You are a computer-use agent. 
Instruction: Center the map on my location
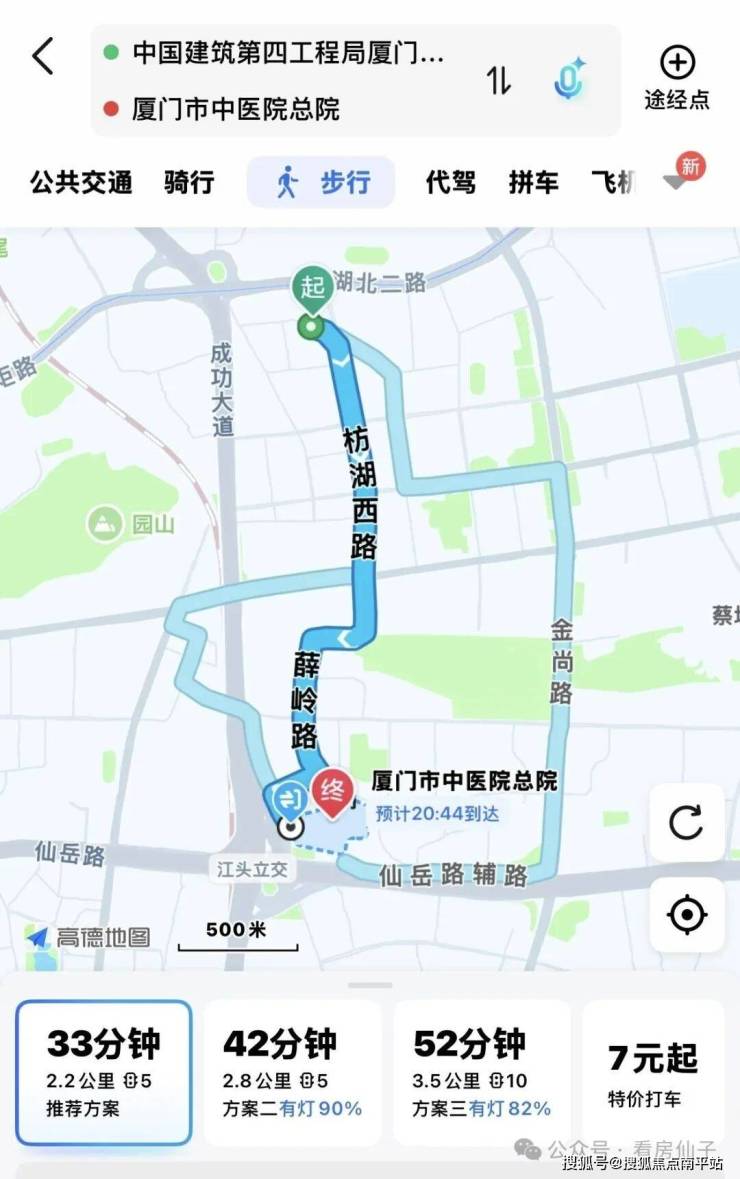686,914
